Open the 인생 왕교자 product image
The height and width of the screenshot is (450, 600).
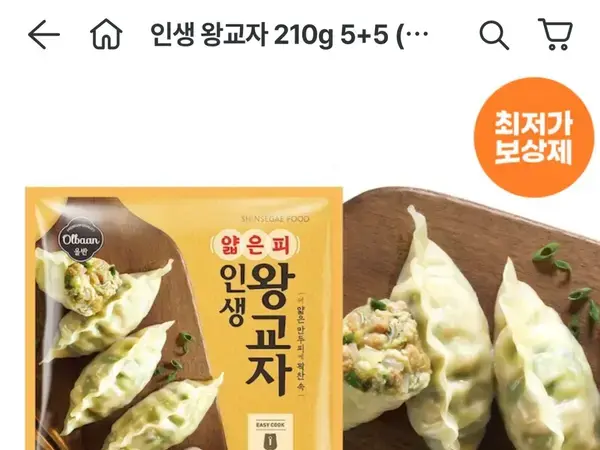tap(300, 300)
